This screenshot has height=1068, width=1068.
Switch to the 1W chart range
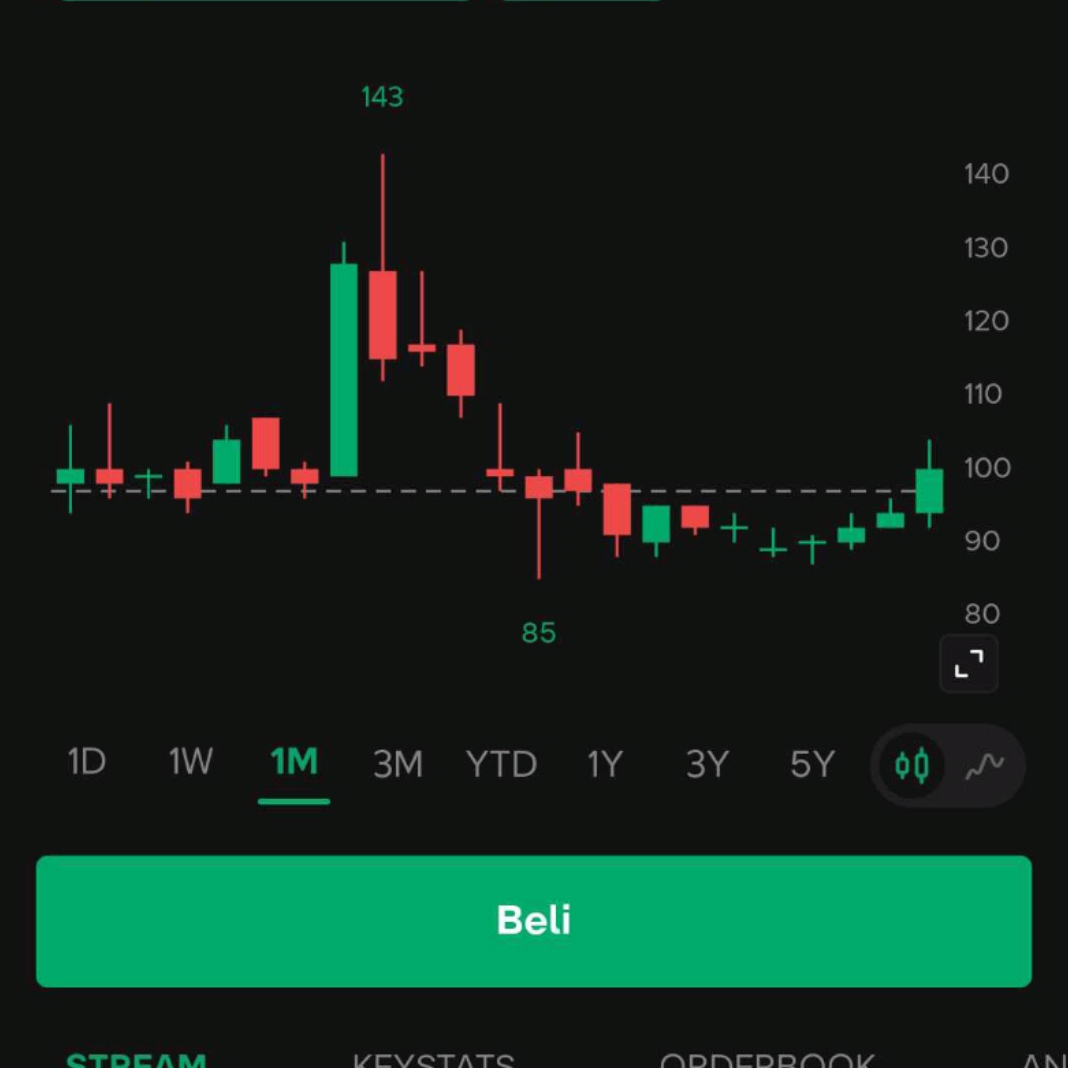(190, 764)
